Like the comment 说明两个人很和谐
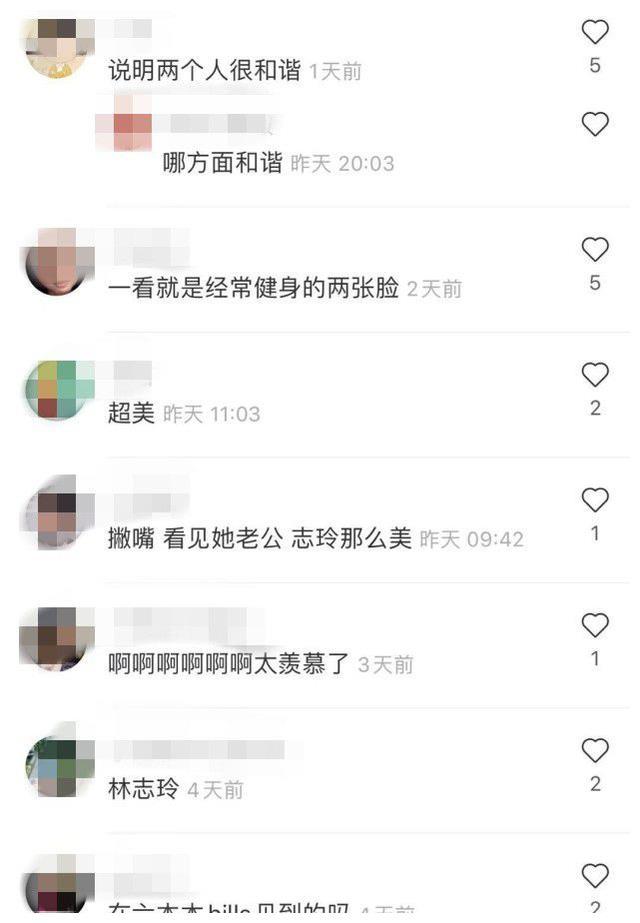 coord(595,33)
